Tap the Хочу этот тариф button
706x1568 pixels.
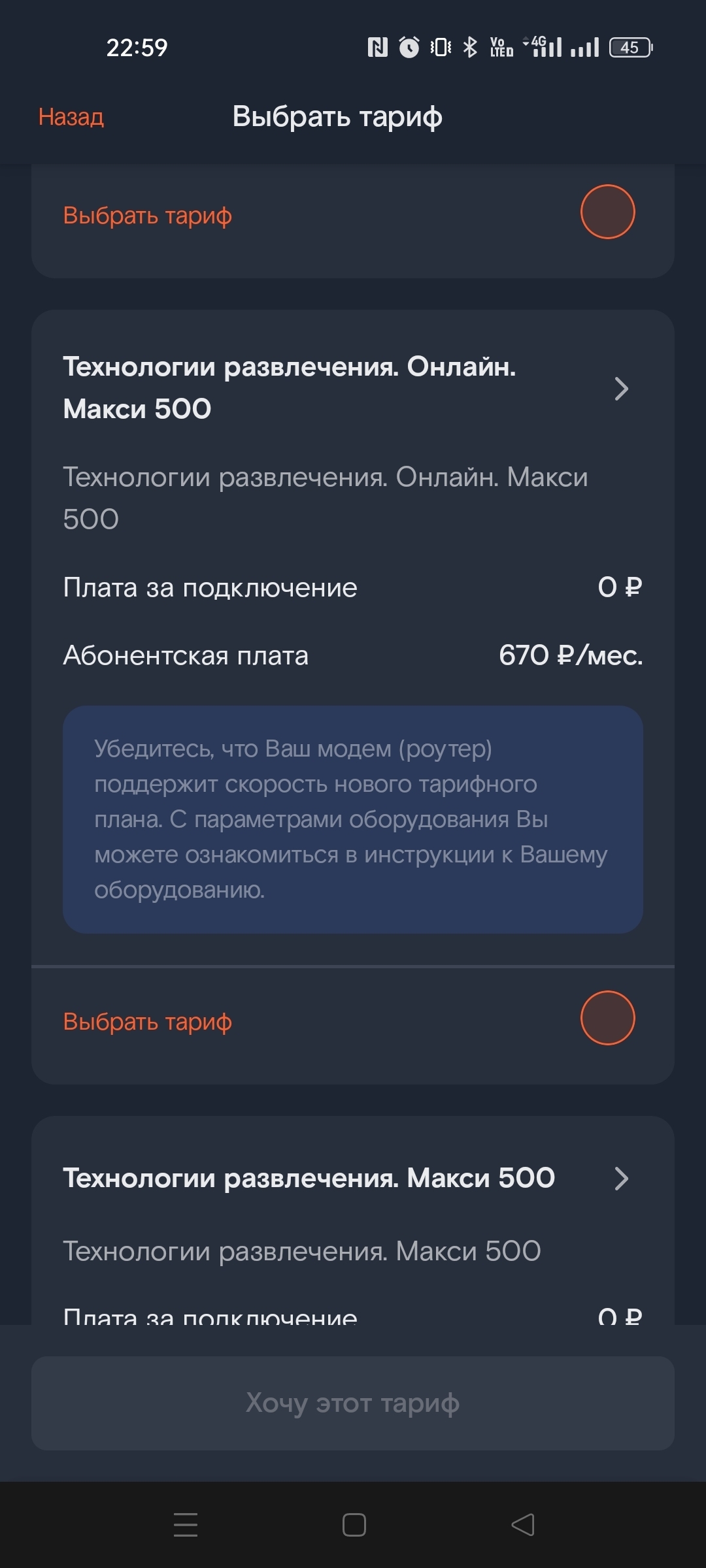[x=353, y=1403]
